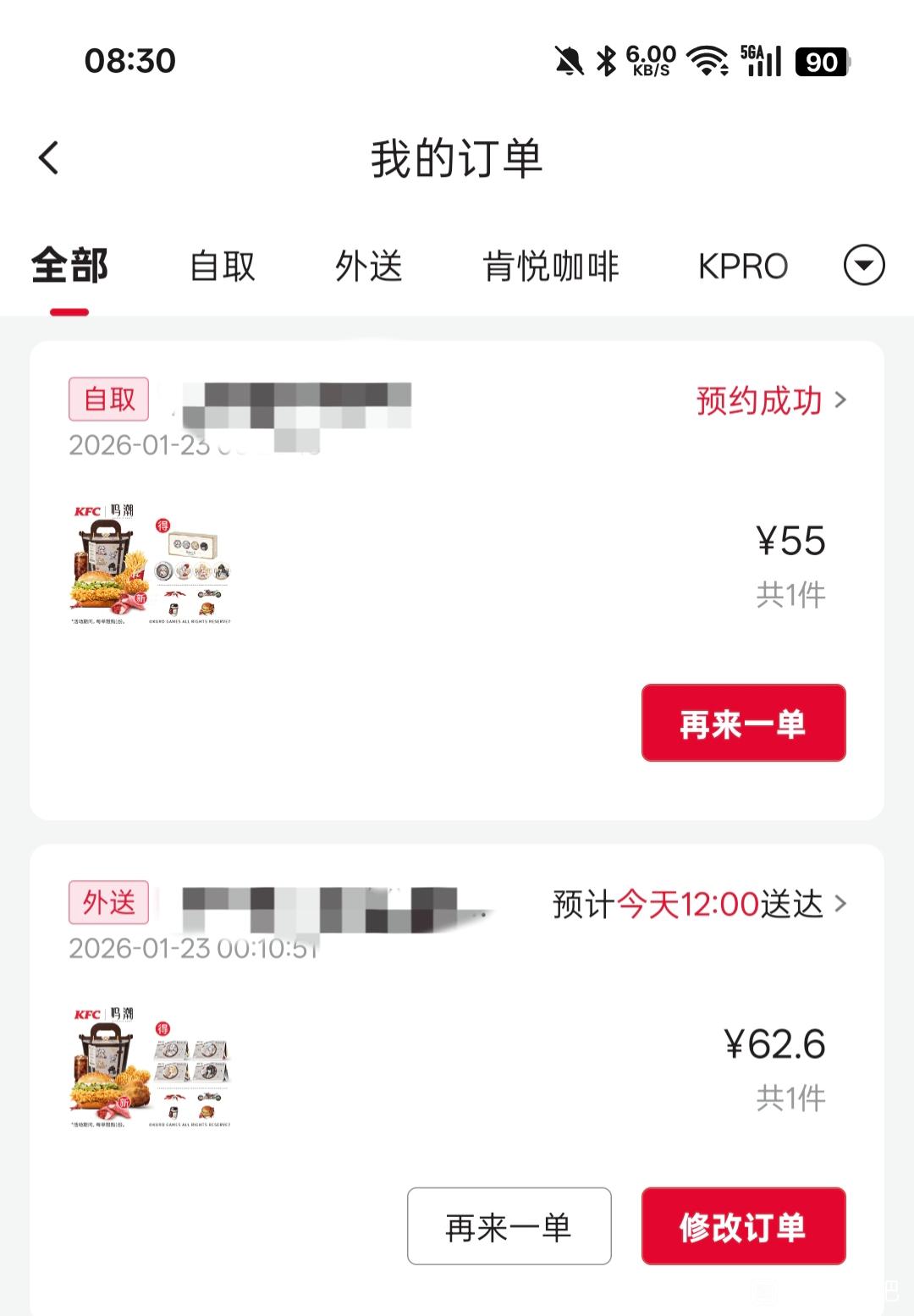Switch to the 自取 tab
This screenshot has height=1316, width=914.
[x=223, y=267]
